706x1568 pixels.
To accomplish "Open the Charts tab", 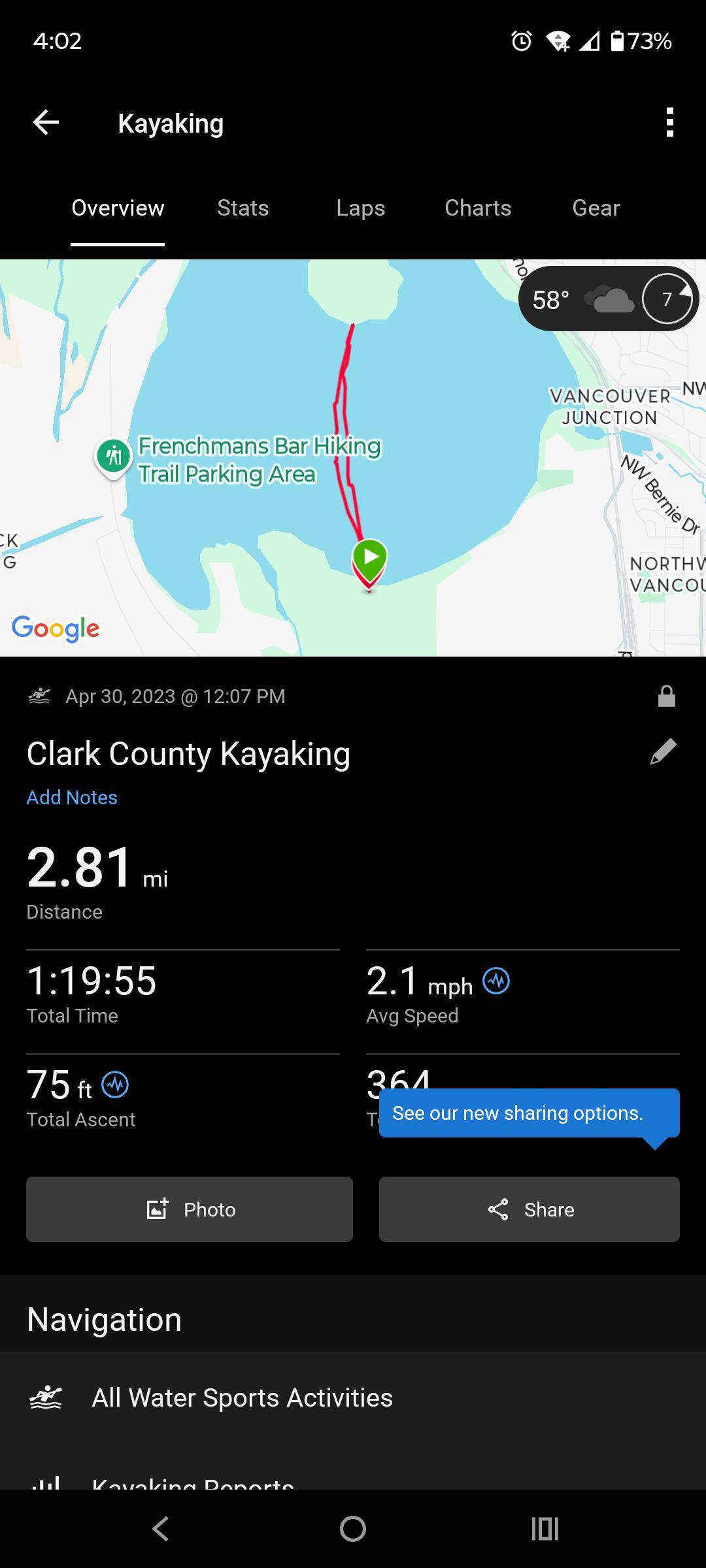I will click(478, 208).
